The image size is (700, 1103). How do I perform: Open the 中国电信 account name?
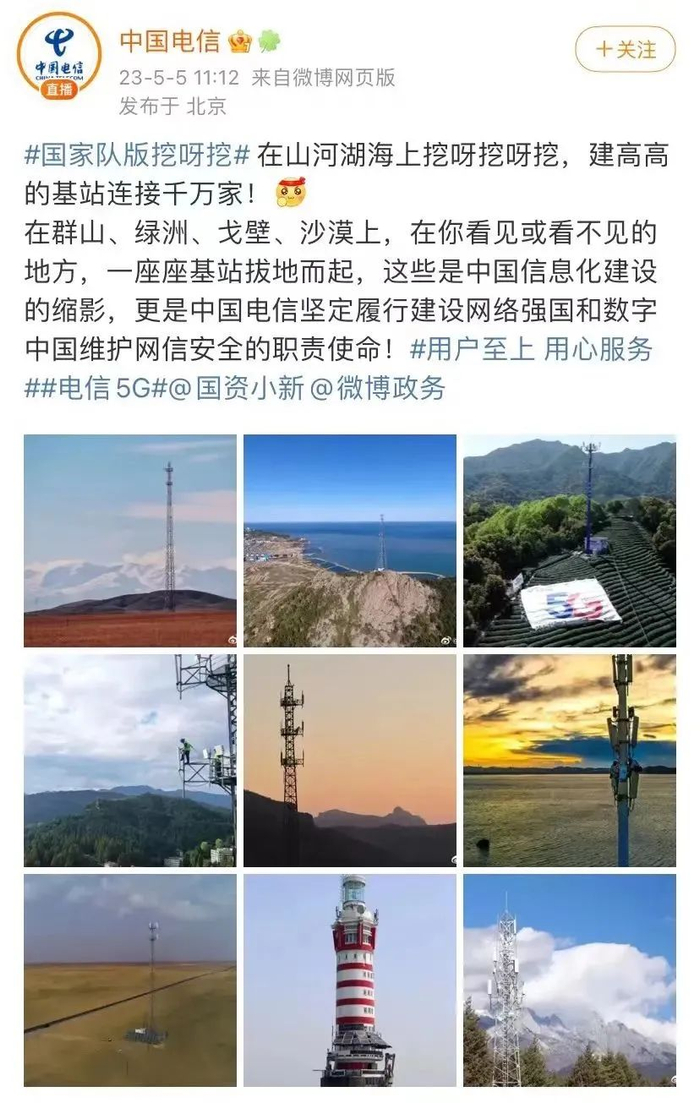170,42
